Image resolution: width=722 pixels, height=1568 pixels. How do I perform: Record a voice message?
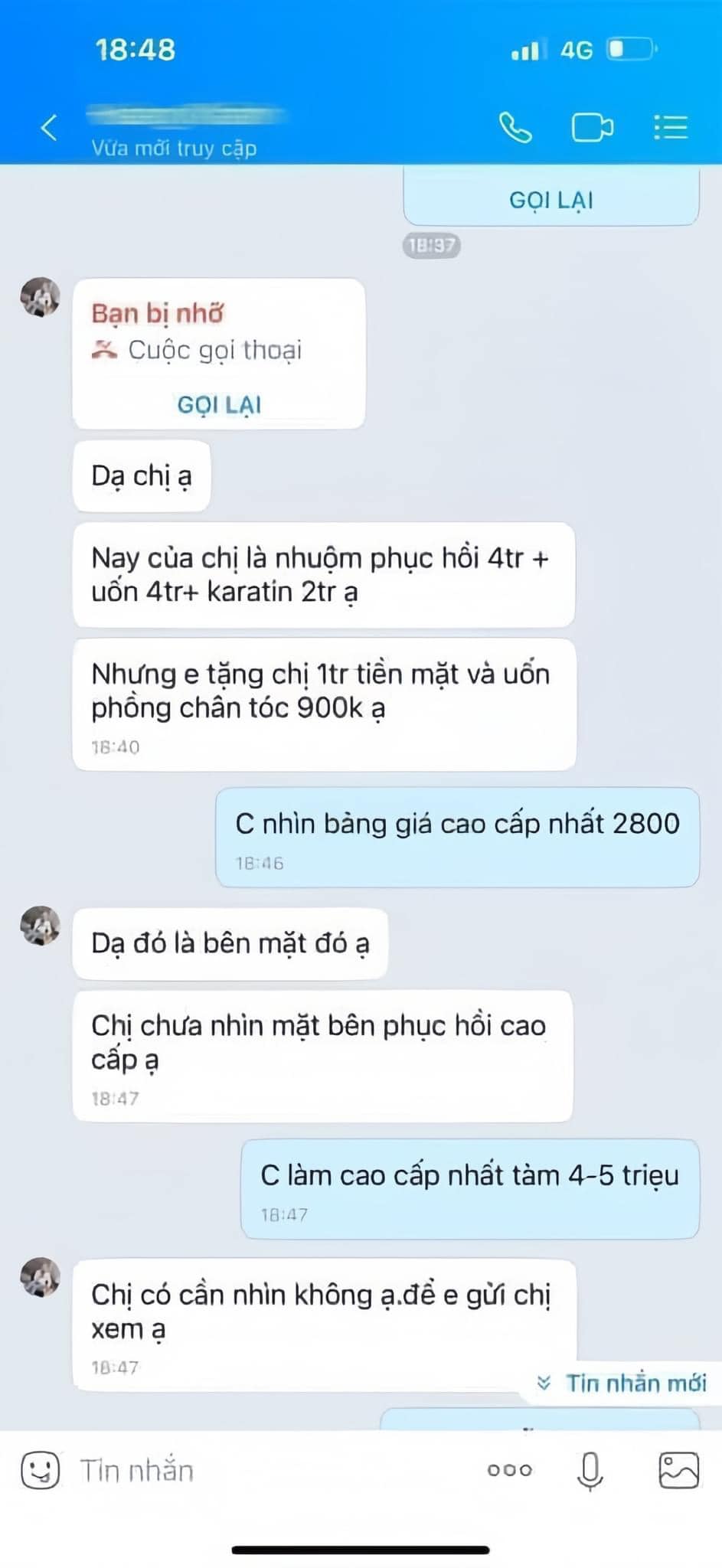590,1470
